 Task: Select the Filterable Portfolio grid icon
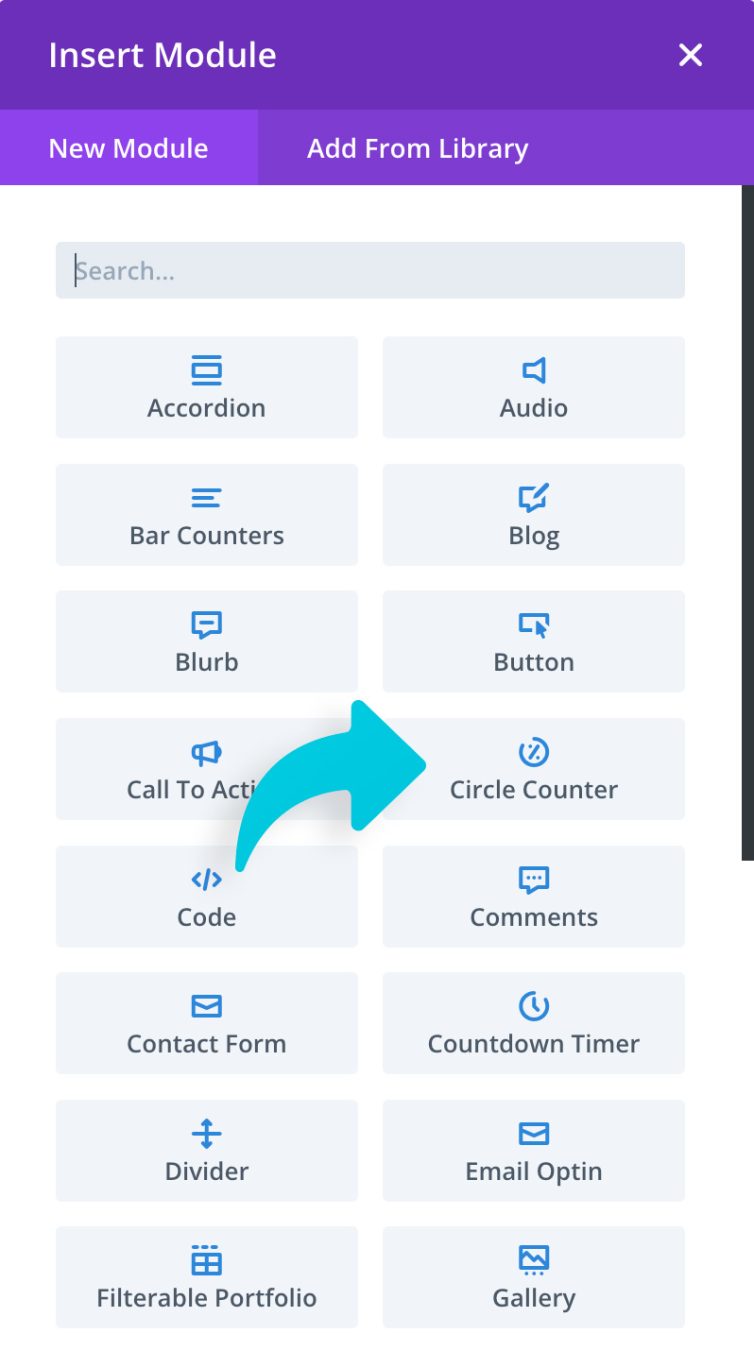(206, 1257)
